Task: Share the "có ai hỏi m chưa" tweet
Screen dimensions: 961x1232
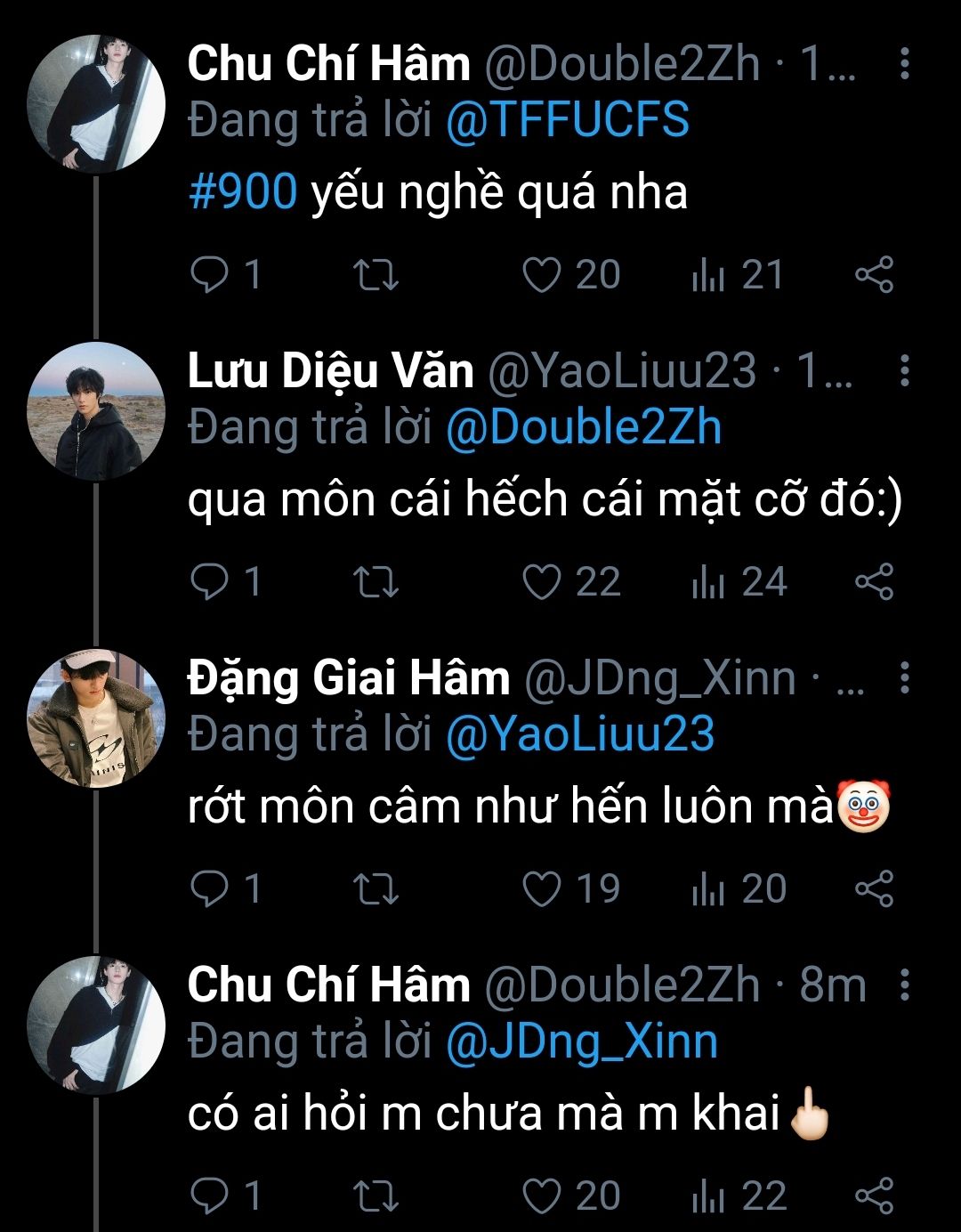Action: pos(874,1196)
